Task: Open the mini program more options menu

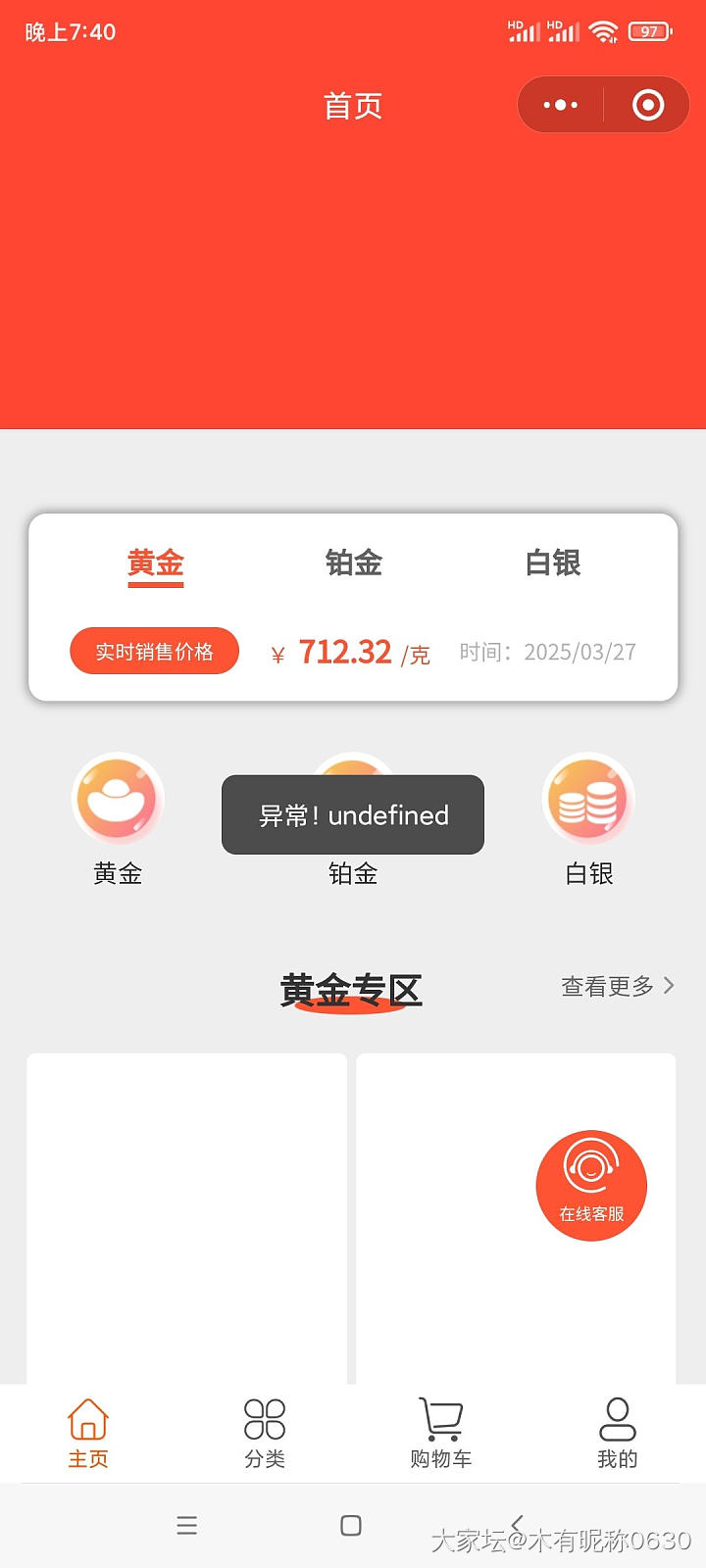Action: tap(560, 105)
